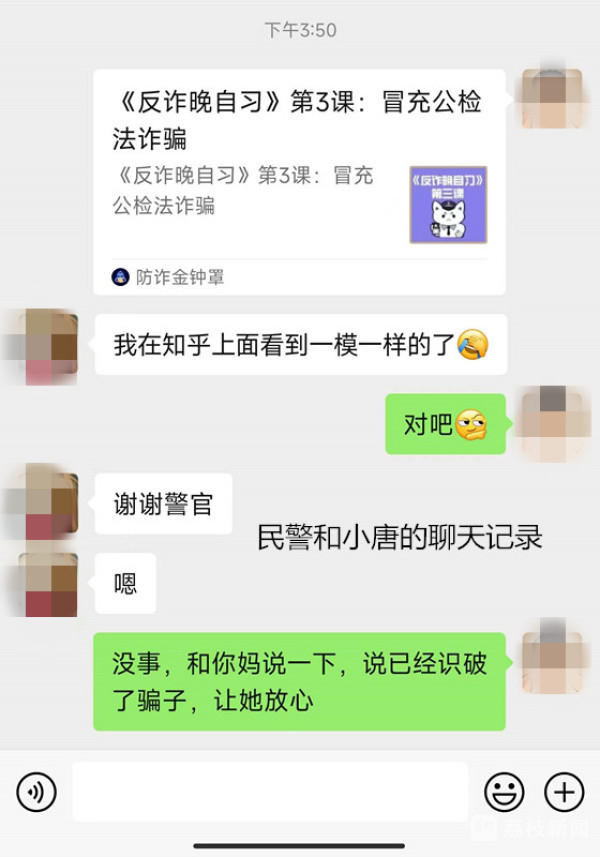The width and height of the screenshot is (600, 857).
Task: Open the plus attachments menu
Action: tap(564, 792)
